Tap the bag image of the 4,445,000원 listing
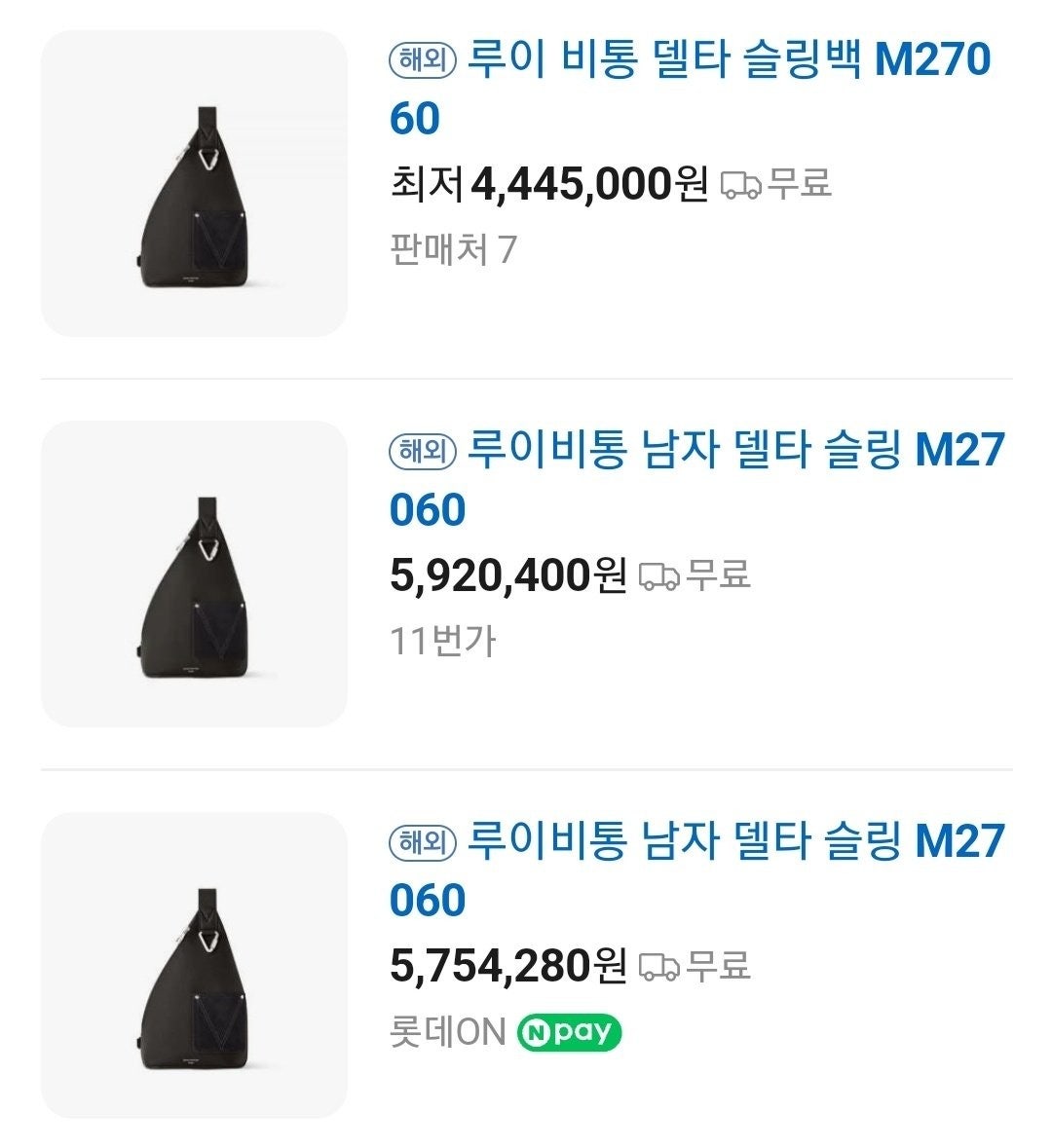The width and height of the screenshot is (1052, 1148). coord(194,184)
